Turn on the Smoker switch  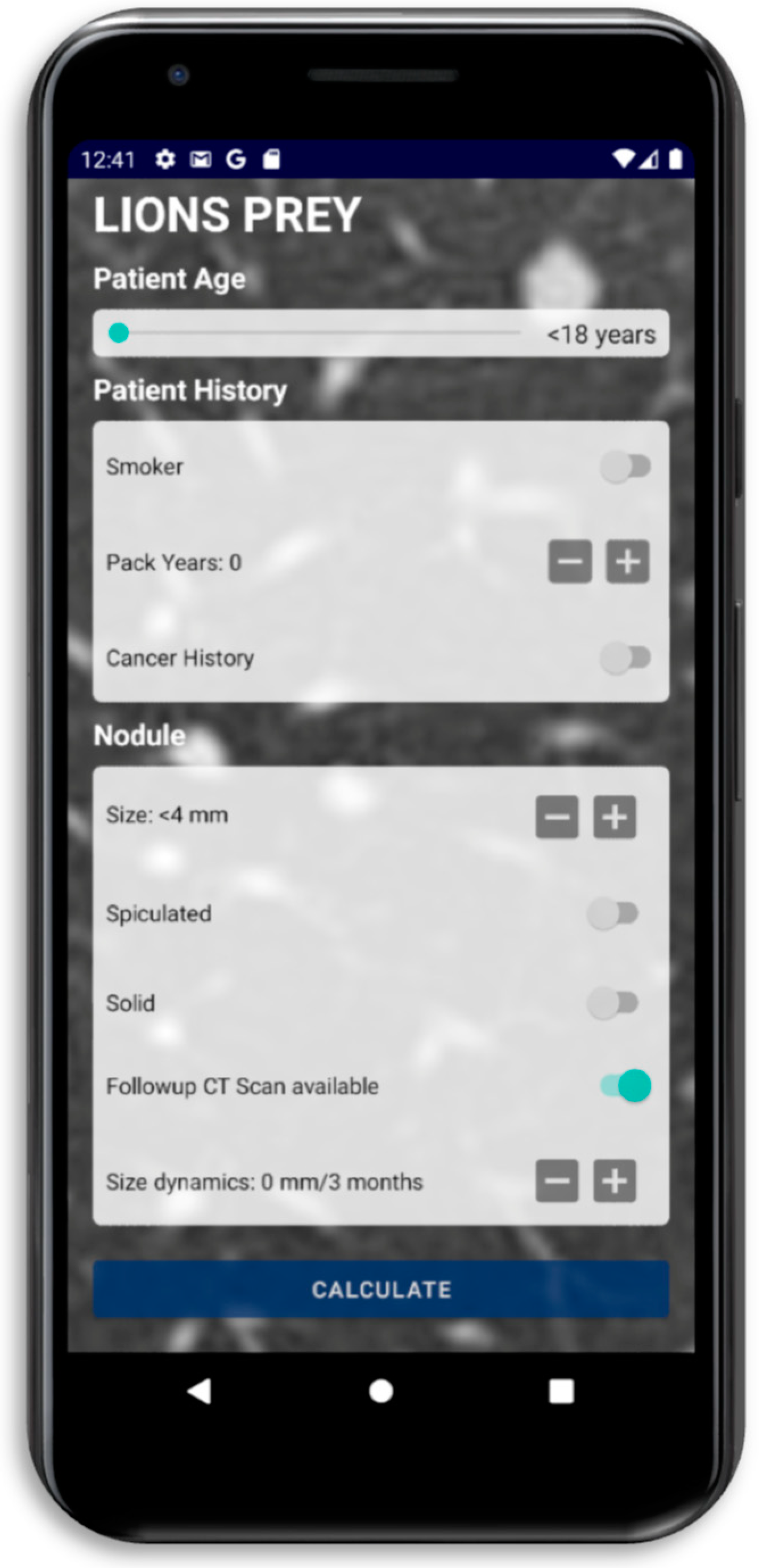coord(625,468)
